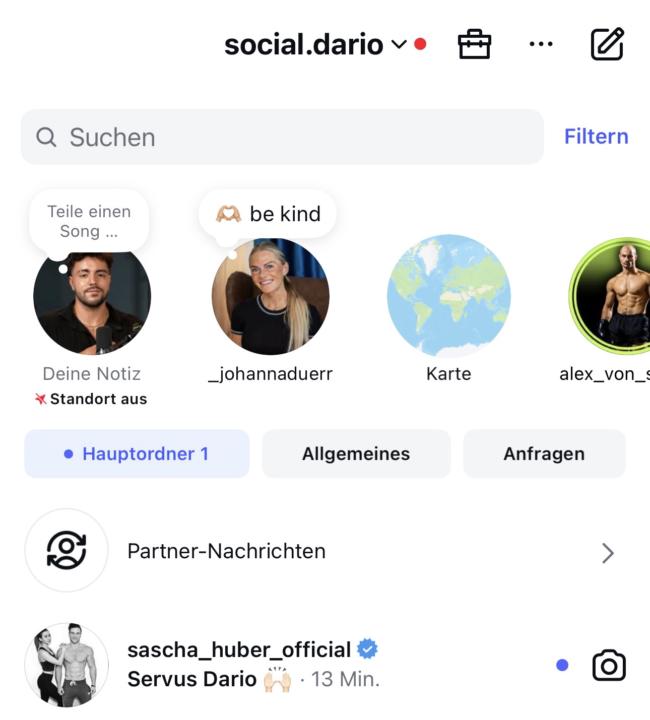Open the professional tools briefcase icon
The height and width of the screenshot is (720, 650).
coord(474,45)
